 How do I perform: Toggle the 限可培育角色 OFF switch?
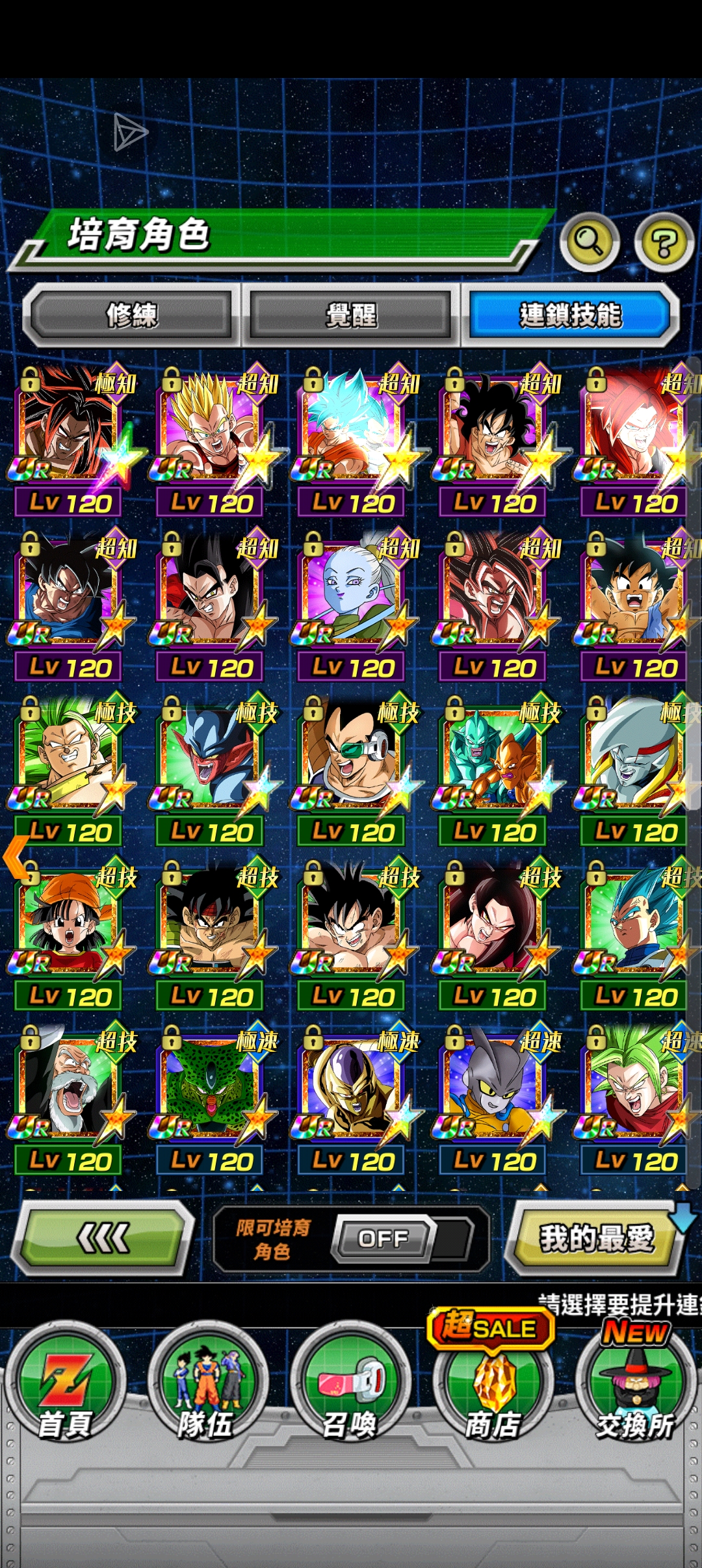coord(383,1238)
